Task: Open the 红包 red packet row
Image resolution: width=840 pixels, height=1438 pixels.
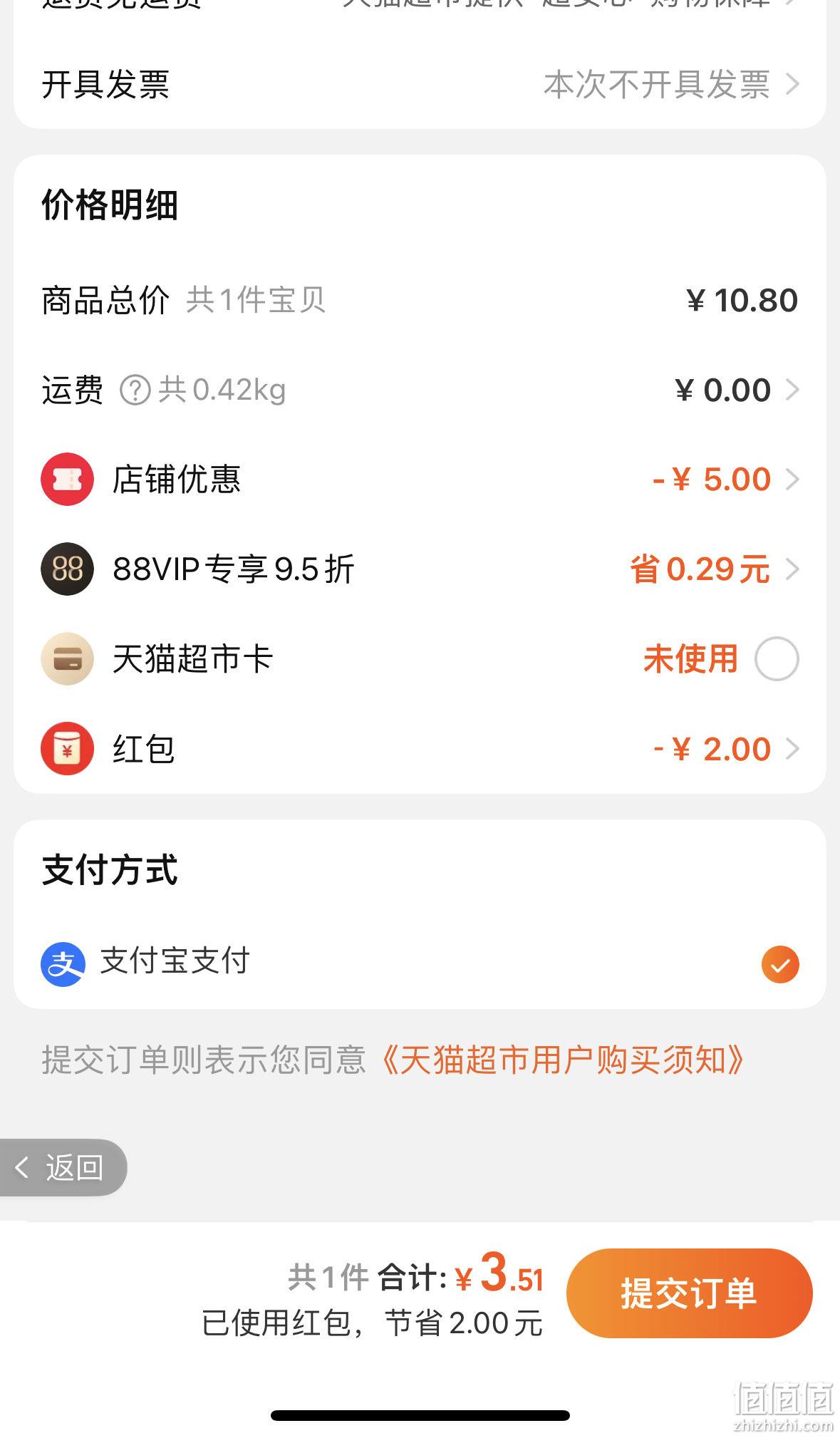Action: [420, 748]
